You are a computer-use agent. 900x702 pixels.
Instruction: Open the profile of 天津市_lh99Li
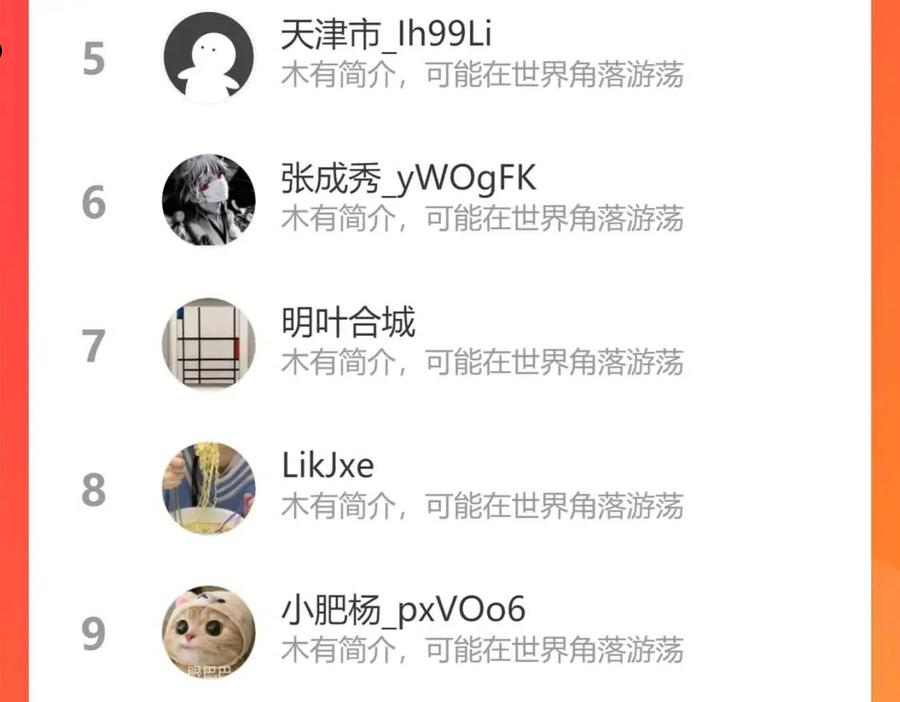coord(449,57)
